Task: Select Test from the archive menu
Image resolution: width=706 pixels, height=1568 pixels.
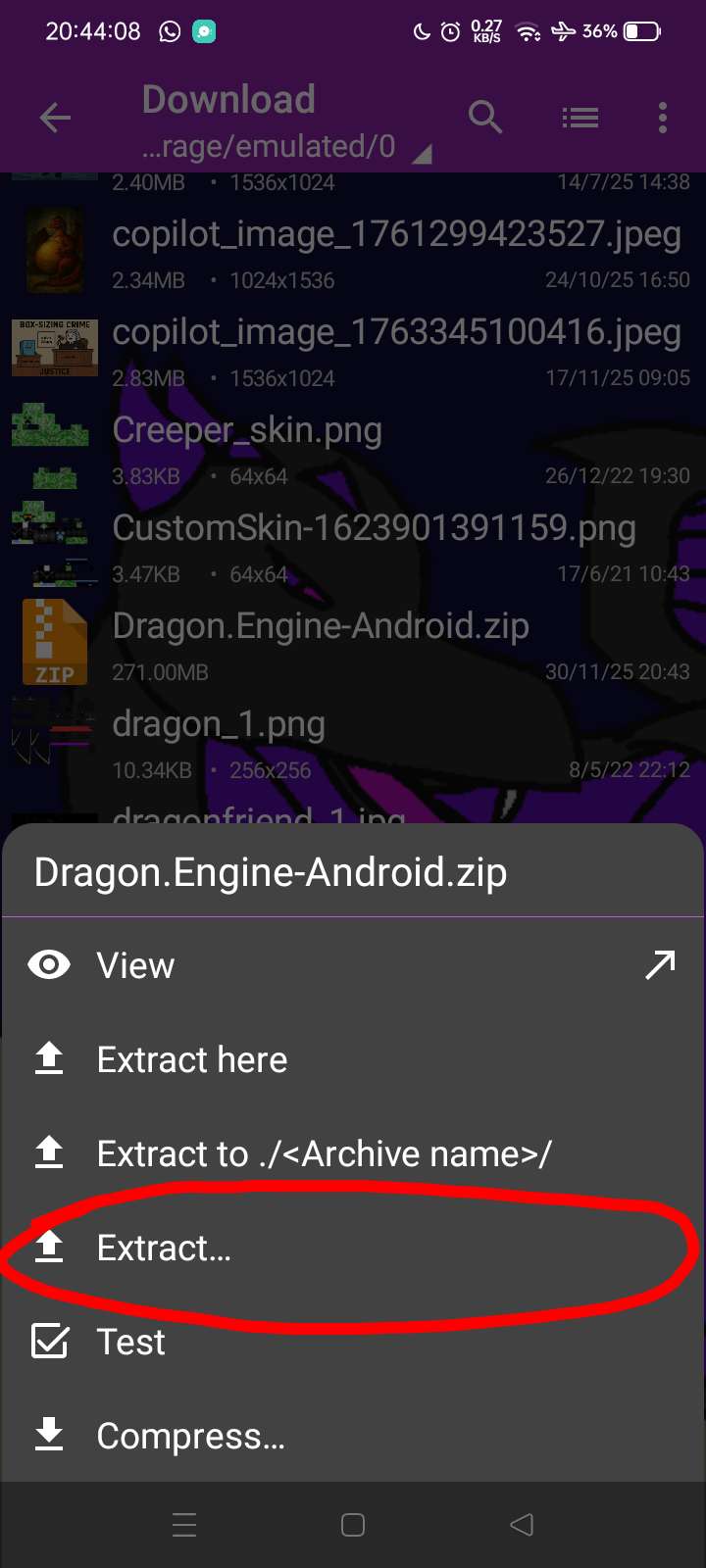Action: [130, 1342]
